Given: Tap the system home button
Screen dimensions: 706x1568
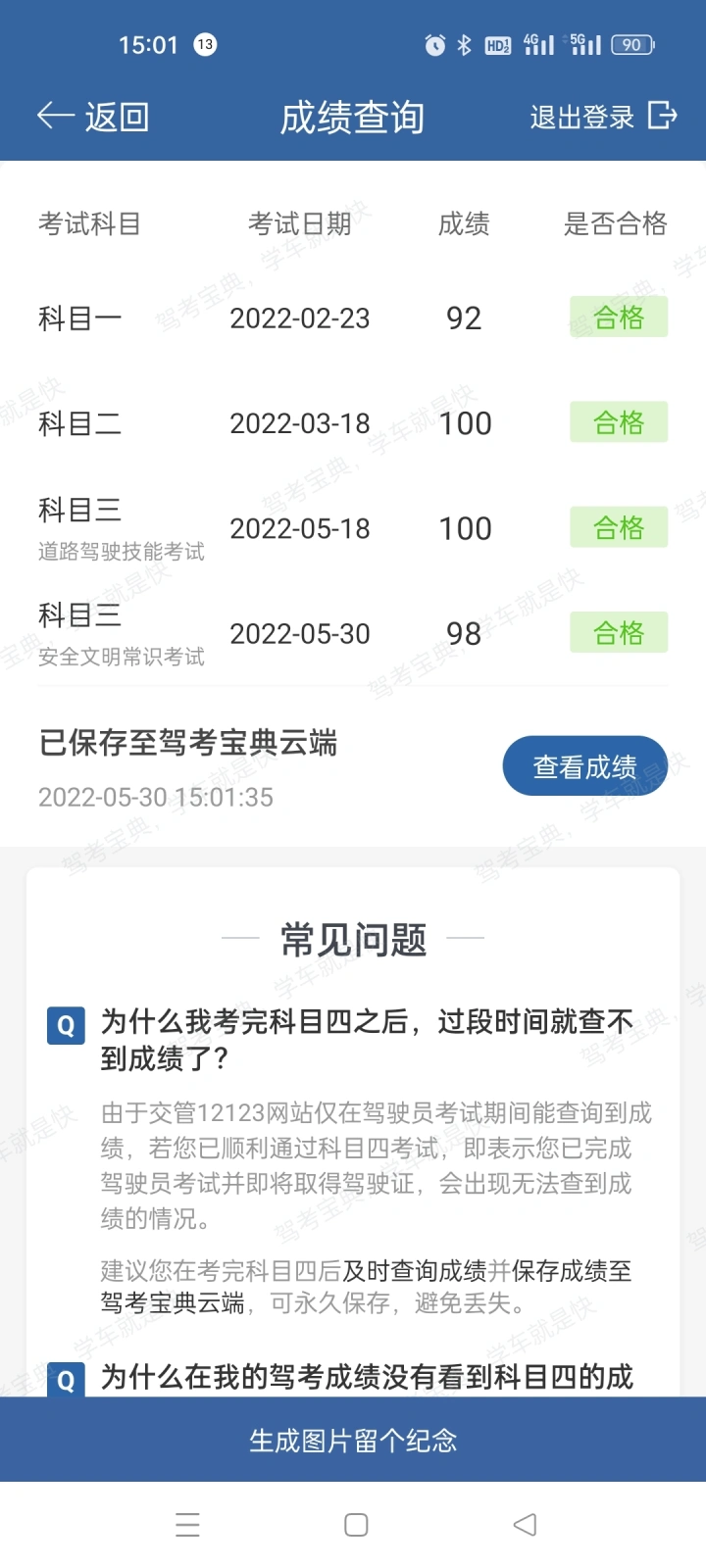Looking at the screenshot, I should coord(356,1525).
